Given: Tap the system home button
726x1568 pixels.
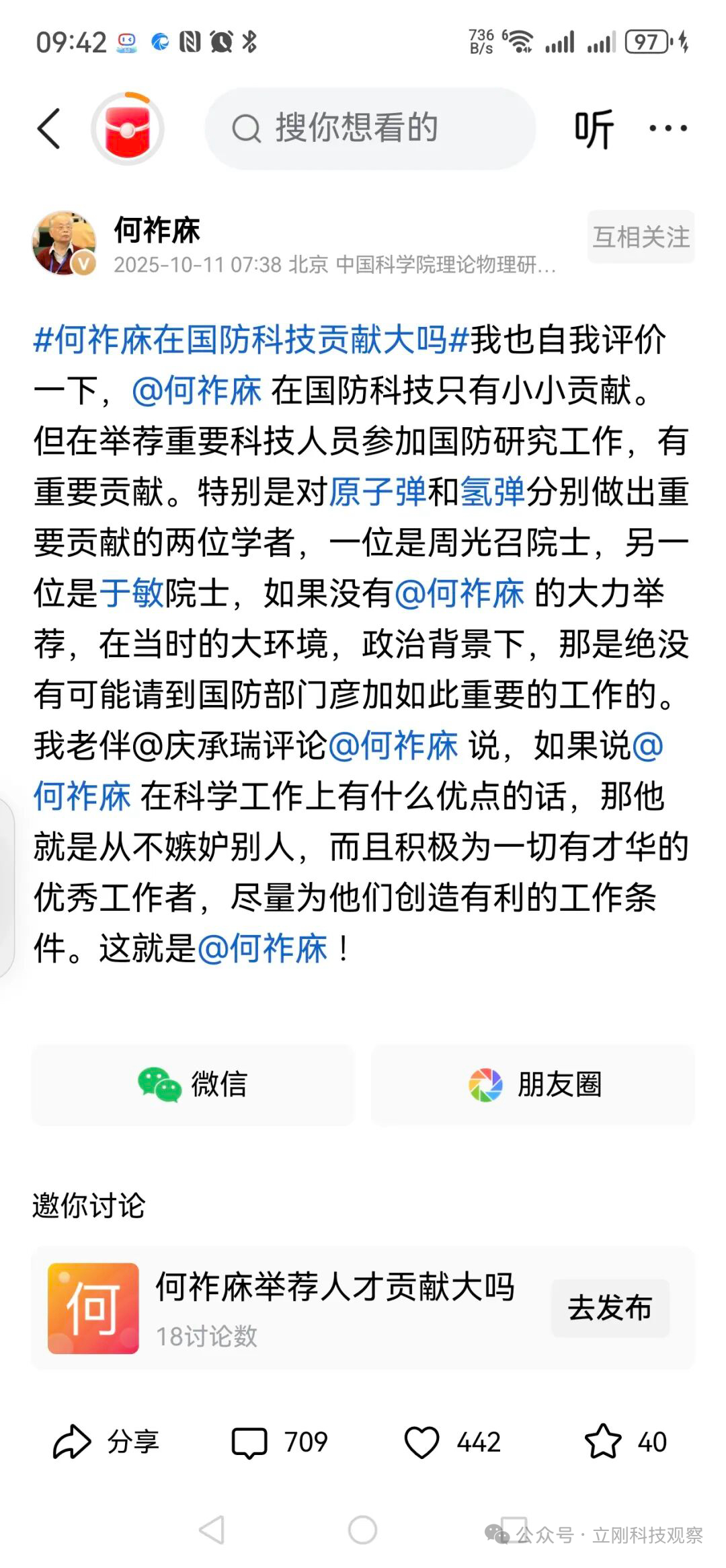Looking at the screenshot, I should (x=362, y=1530).
